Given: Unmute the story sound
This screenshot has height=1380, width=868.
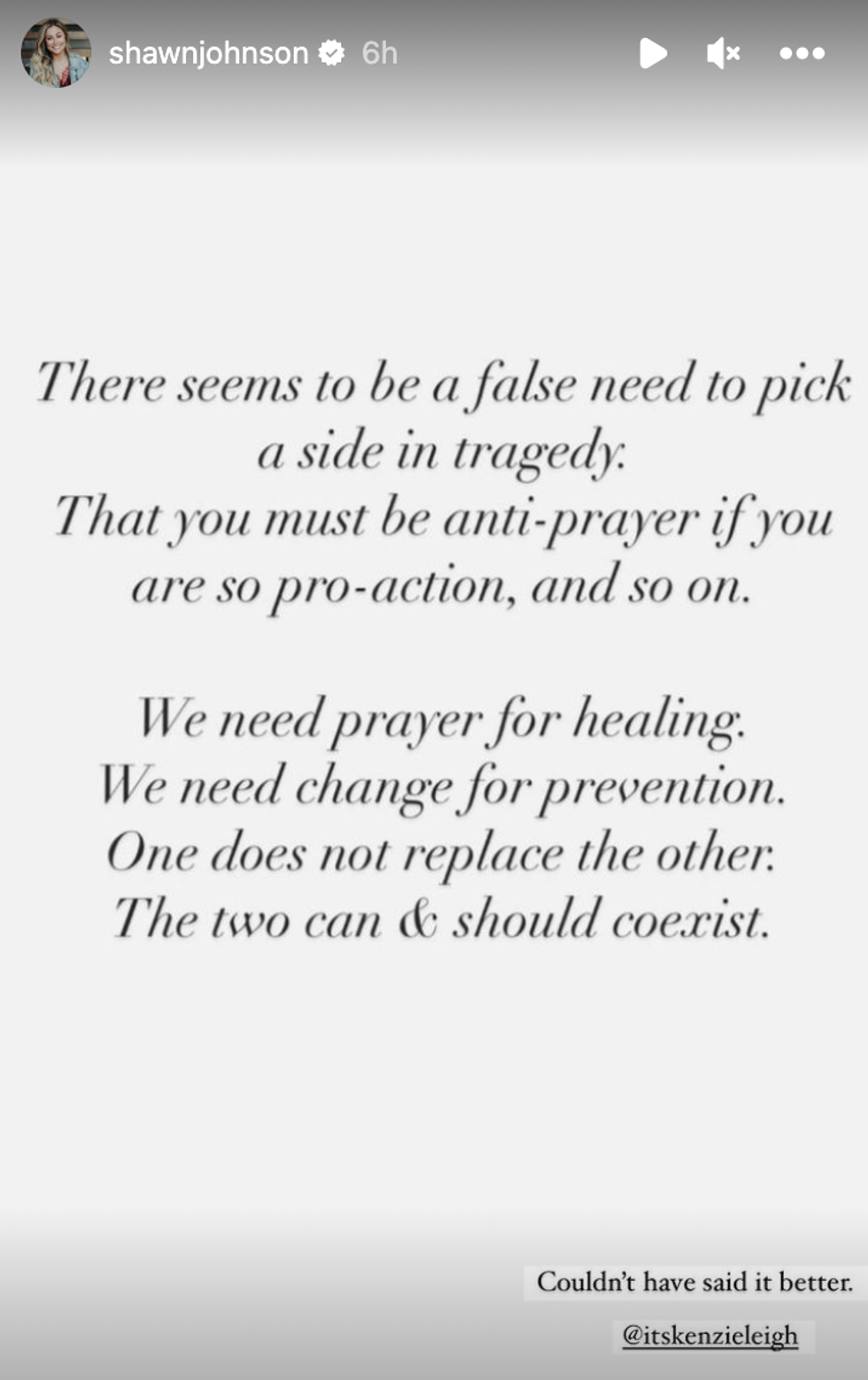Looking at the screenshot, I should [723, 53].
